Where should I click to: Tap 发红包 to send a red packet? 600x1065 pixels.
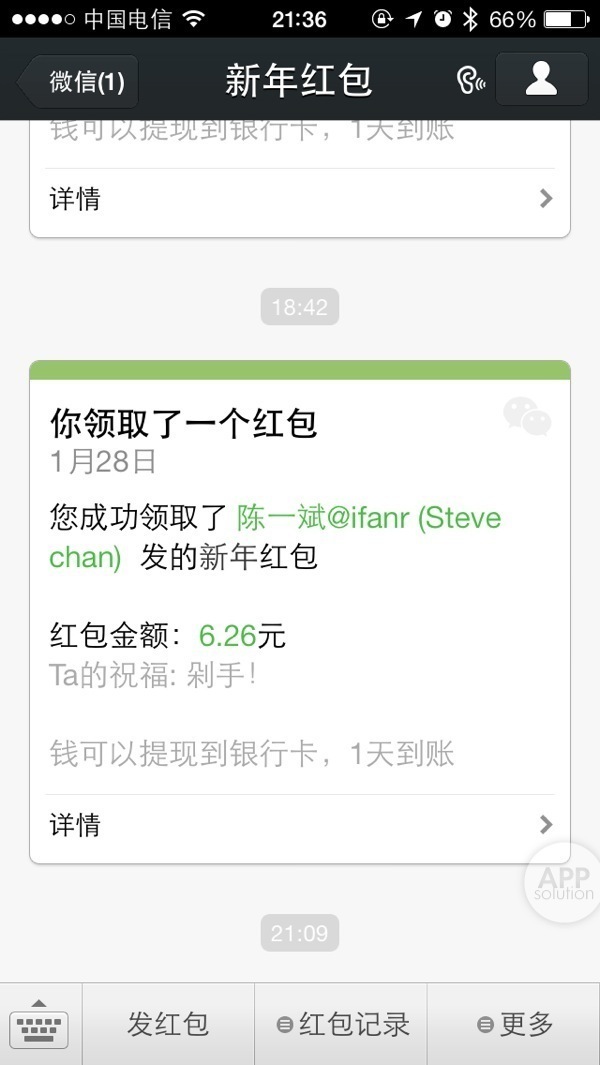click(168, 1024)
